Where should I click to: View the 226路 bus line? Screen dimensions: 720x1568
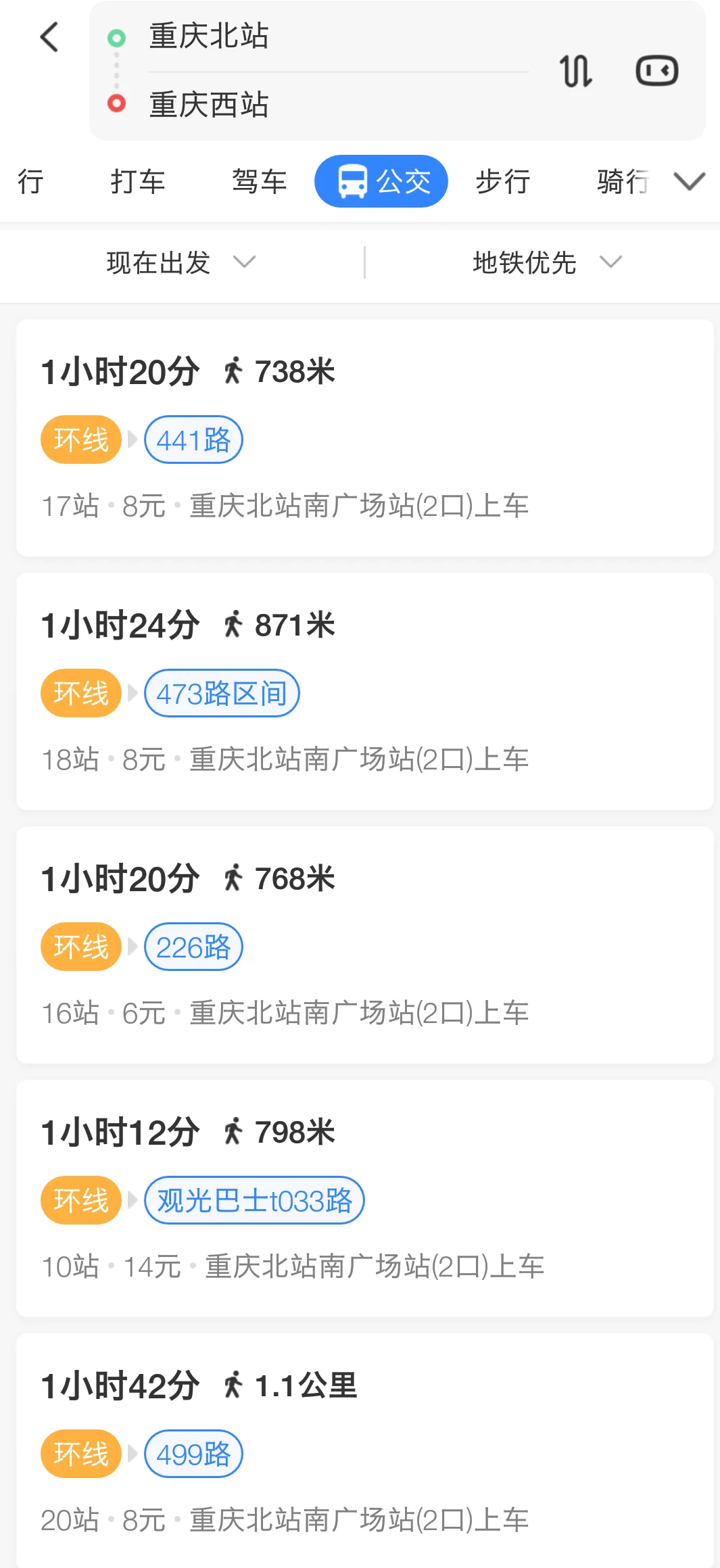193,947
